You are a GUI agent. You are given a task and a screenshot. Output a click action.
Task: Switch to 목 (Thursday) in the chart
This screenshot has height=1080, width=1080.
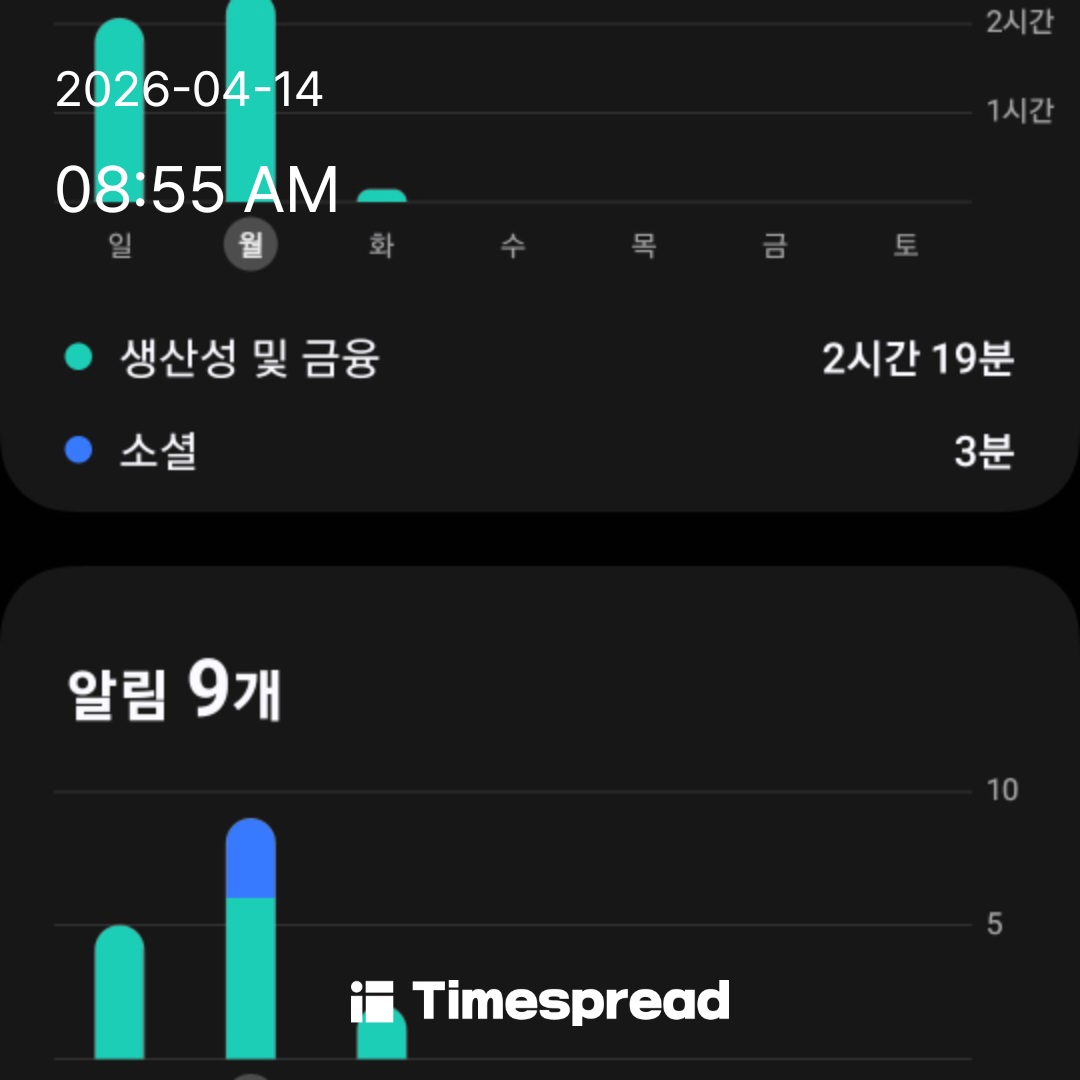point(644,246)
